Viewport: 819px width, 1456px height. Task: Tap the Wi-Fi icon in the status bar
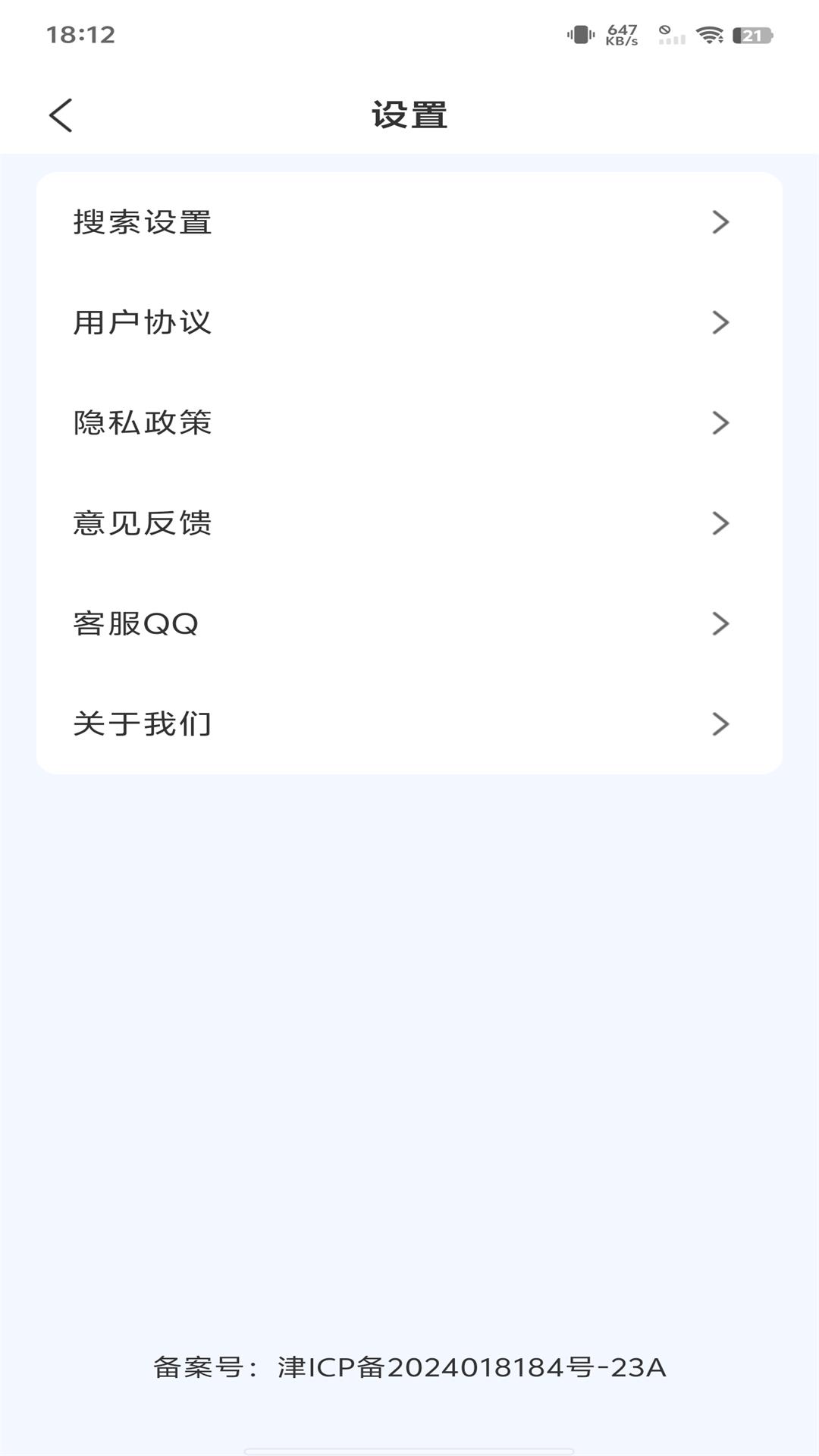tap(709, 33)
